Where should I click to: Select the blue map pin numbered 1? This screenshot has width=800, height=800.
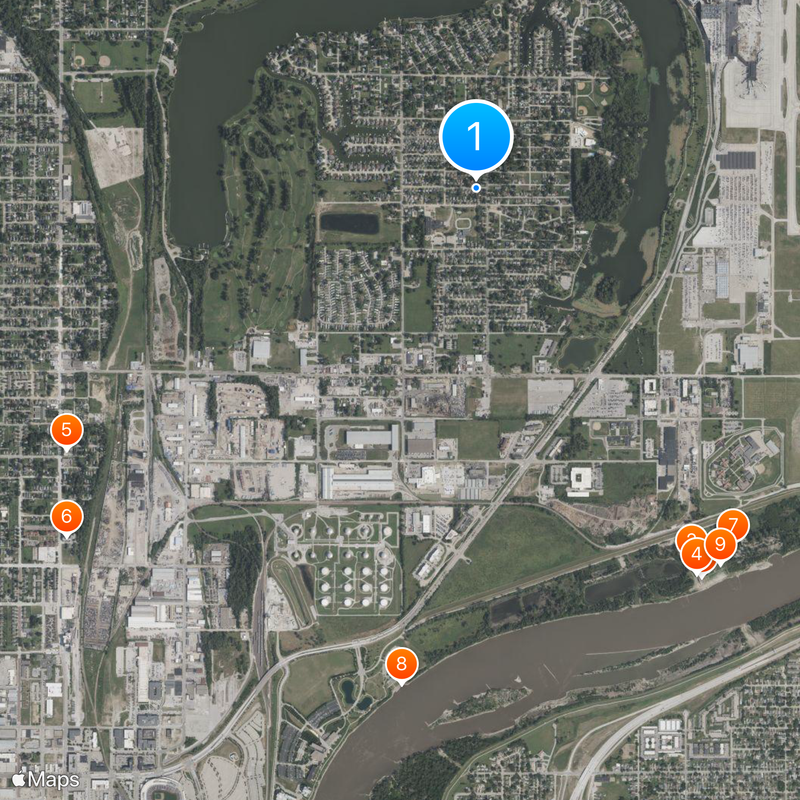(475, 136)
